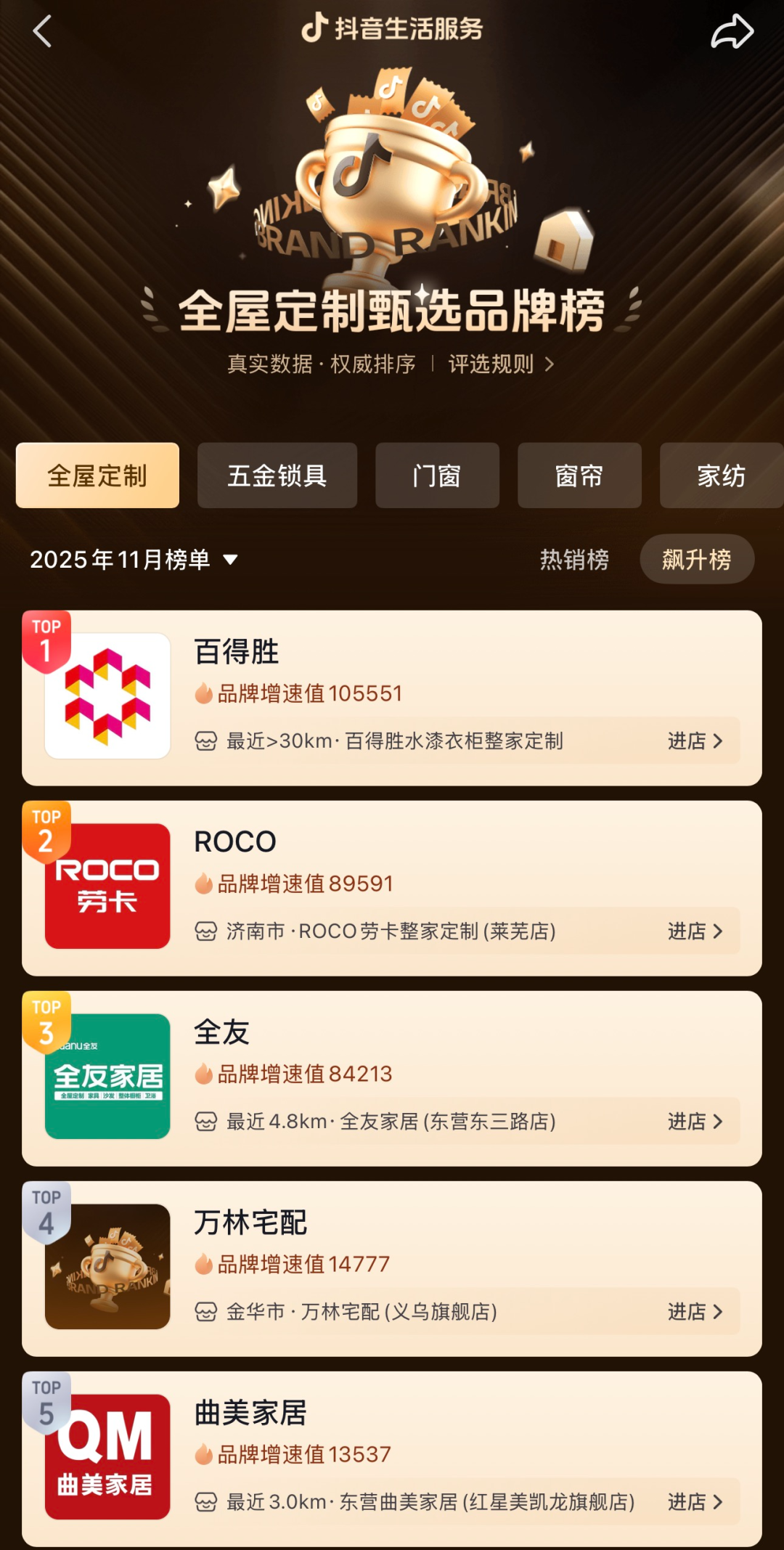This screenshot has width=784, height=1550.
Task: Switch to the 家纺 category tab
Action: (721, 476)
